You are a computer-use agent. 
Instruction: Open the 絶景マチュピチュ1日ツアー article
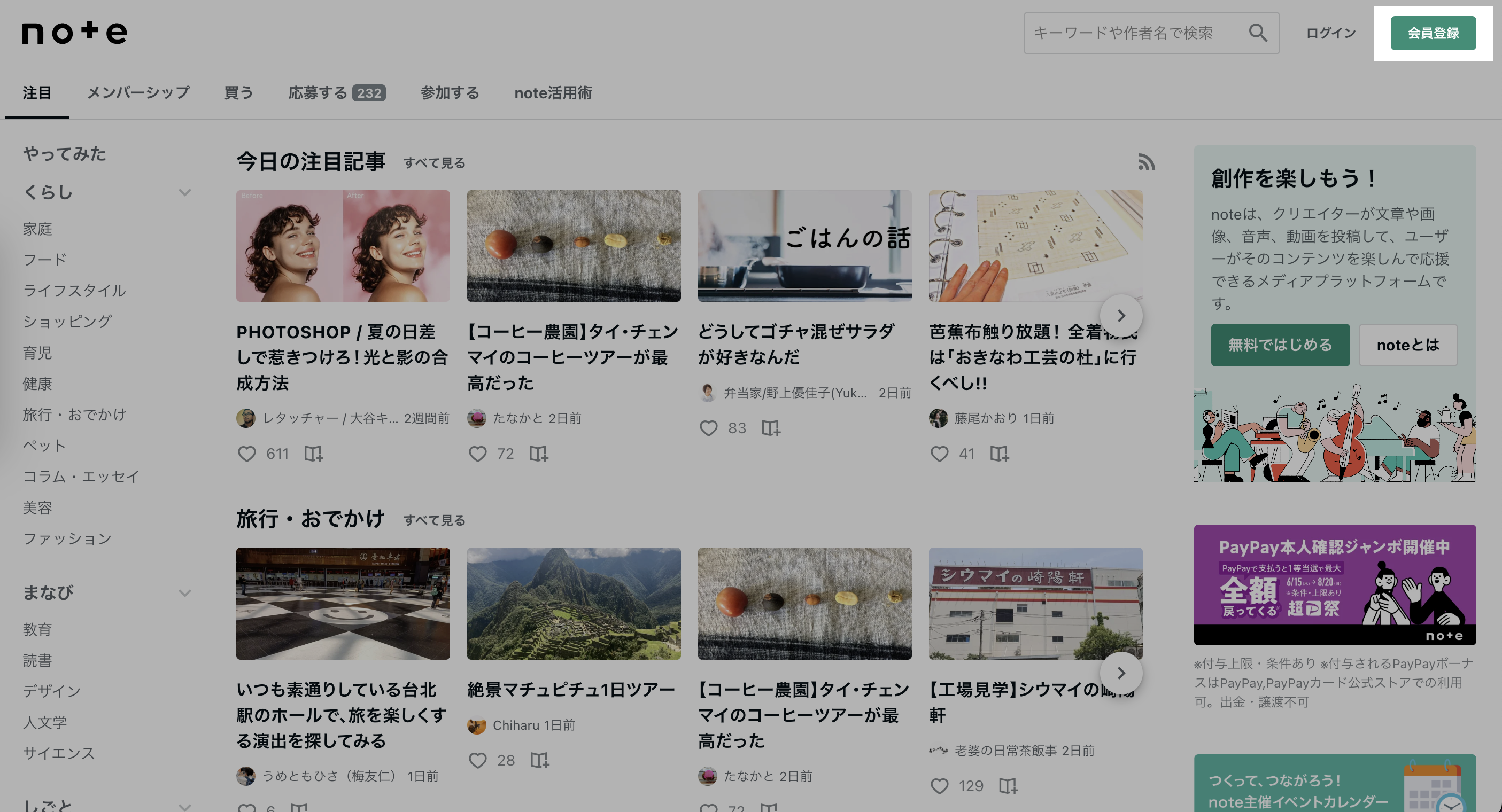tap(571, 690)
